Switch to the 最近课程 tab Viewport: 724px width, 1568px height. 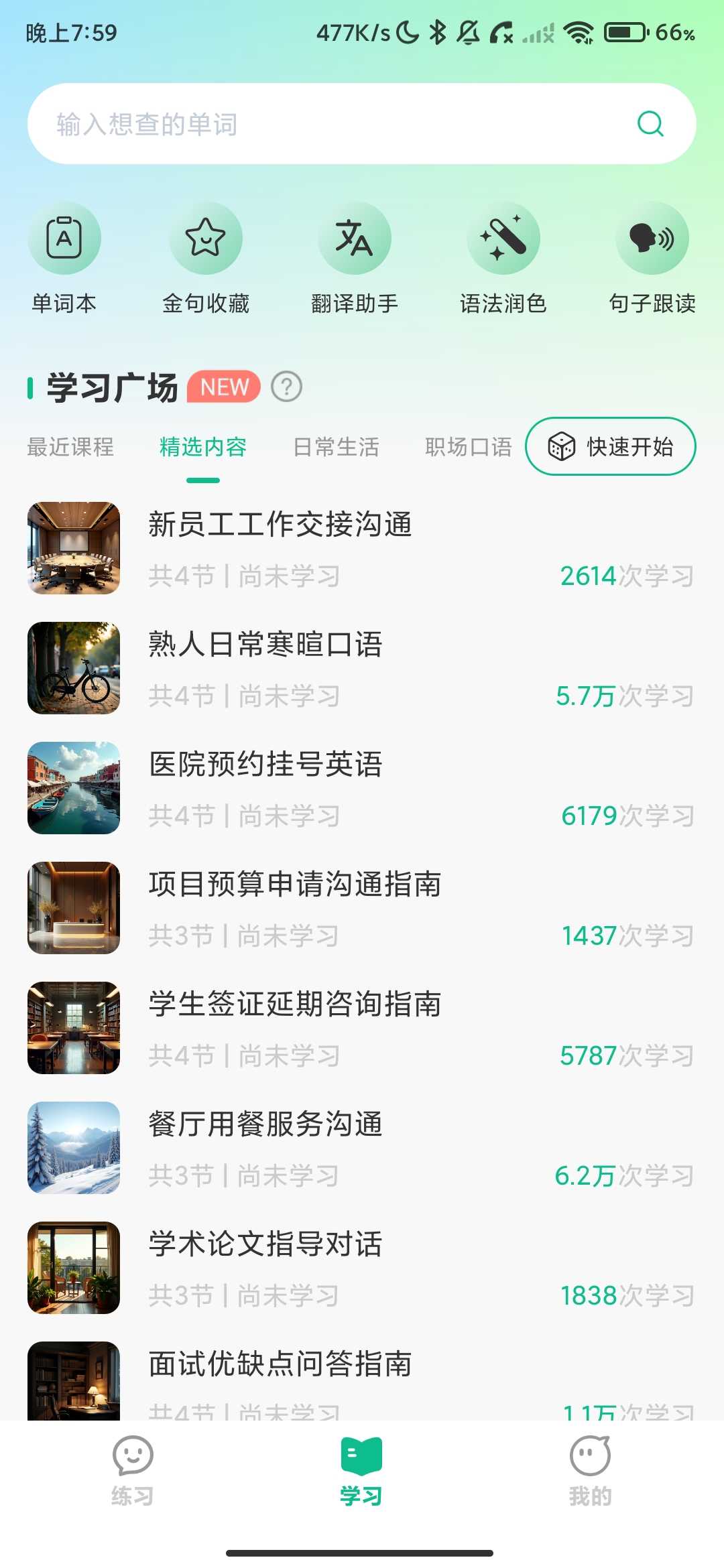point(70,447)
